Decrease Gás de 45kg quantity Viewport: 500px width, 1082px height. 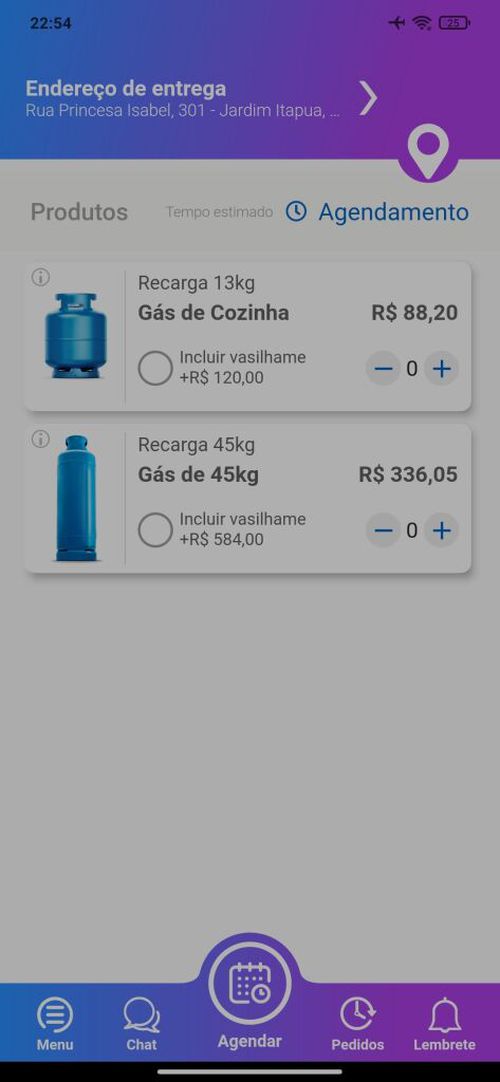click(x=383, y=531)
